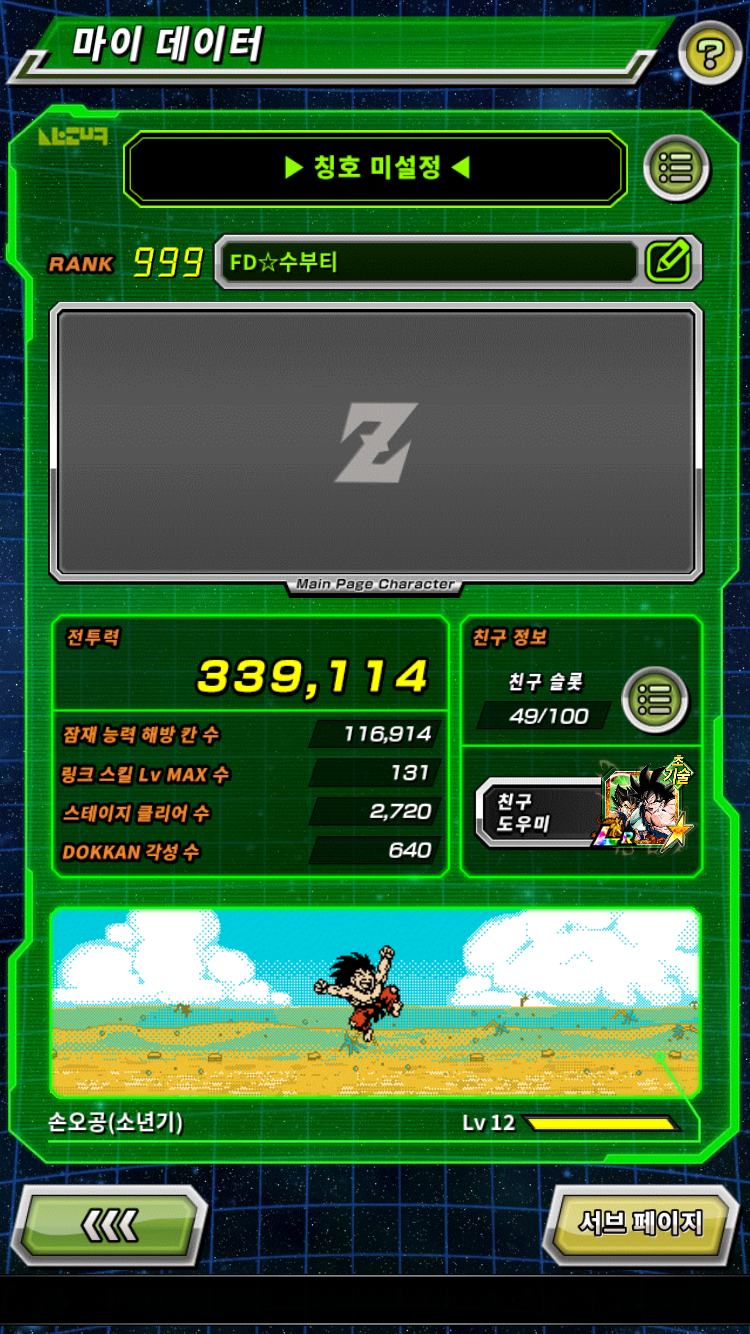
Task: Open the title list next to 칭호 미설정
Action: tap(676, 168)
